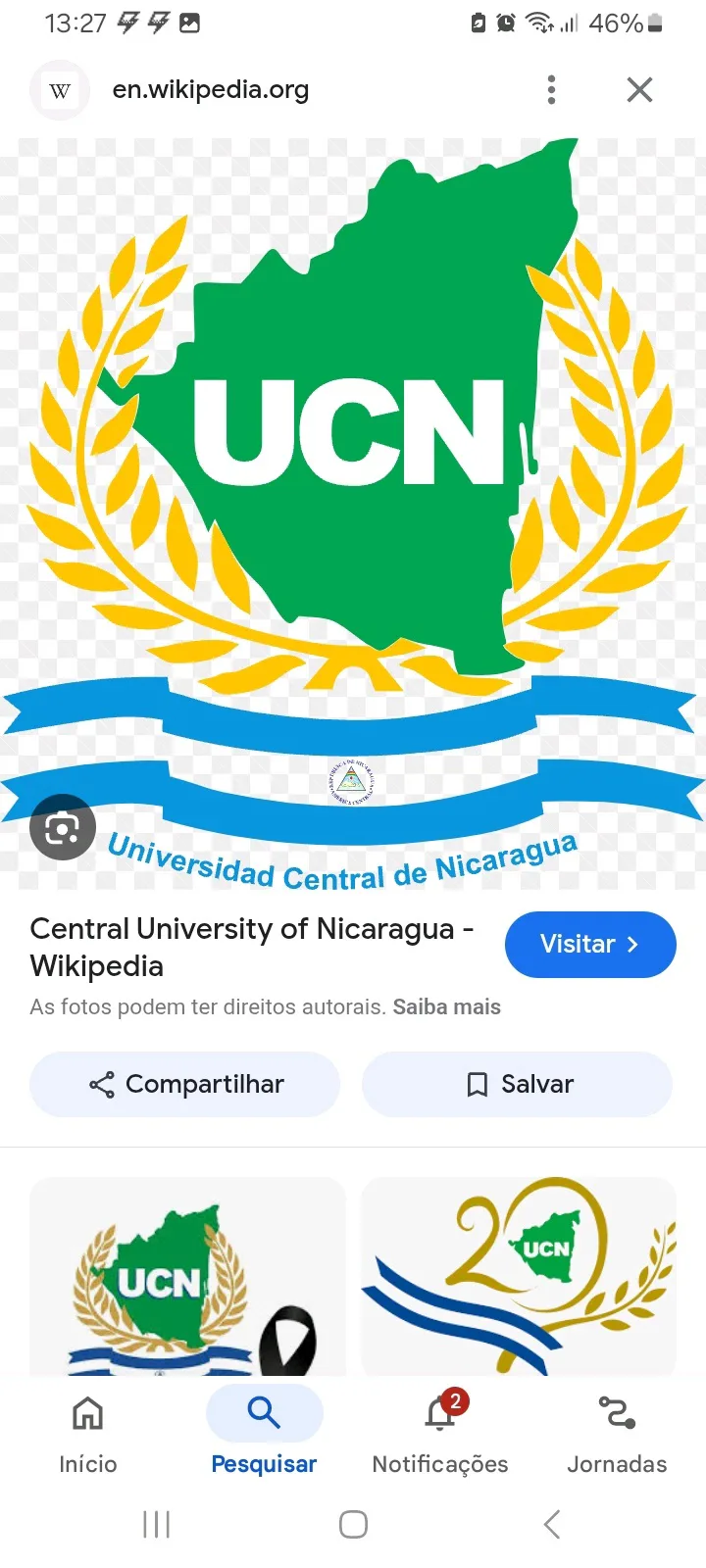Open the three-dot overflow menu
Screen dimensions: 706x1568
coord(551,89)
